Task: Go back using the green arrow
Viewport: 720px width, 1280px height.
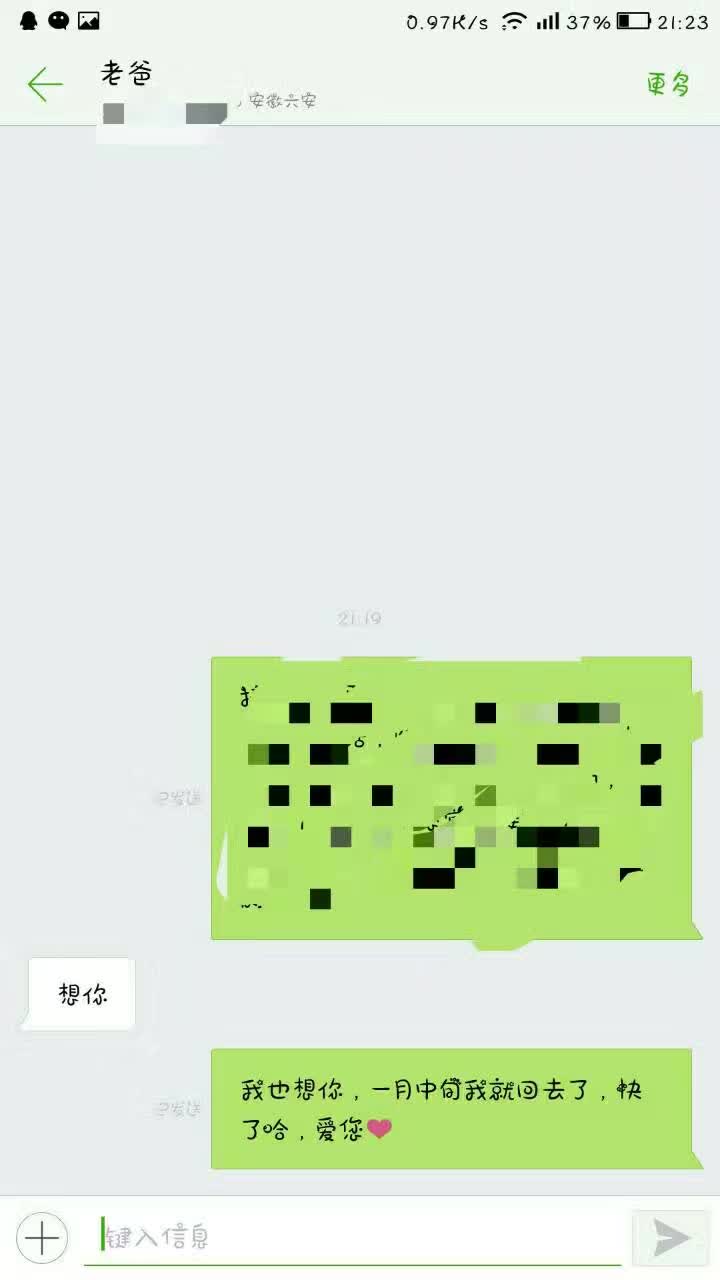Action: [x=45, y=85]
